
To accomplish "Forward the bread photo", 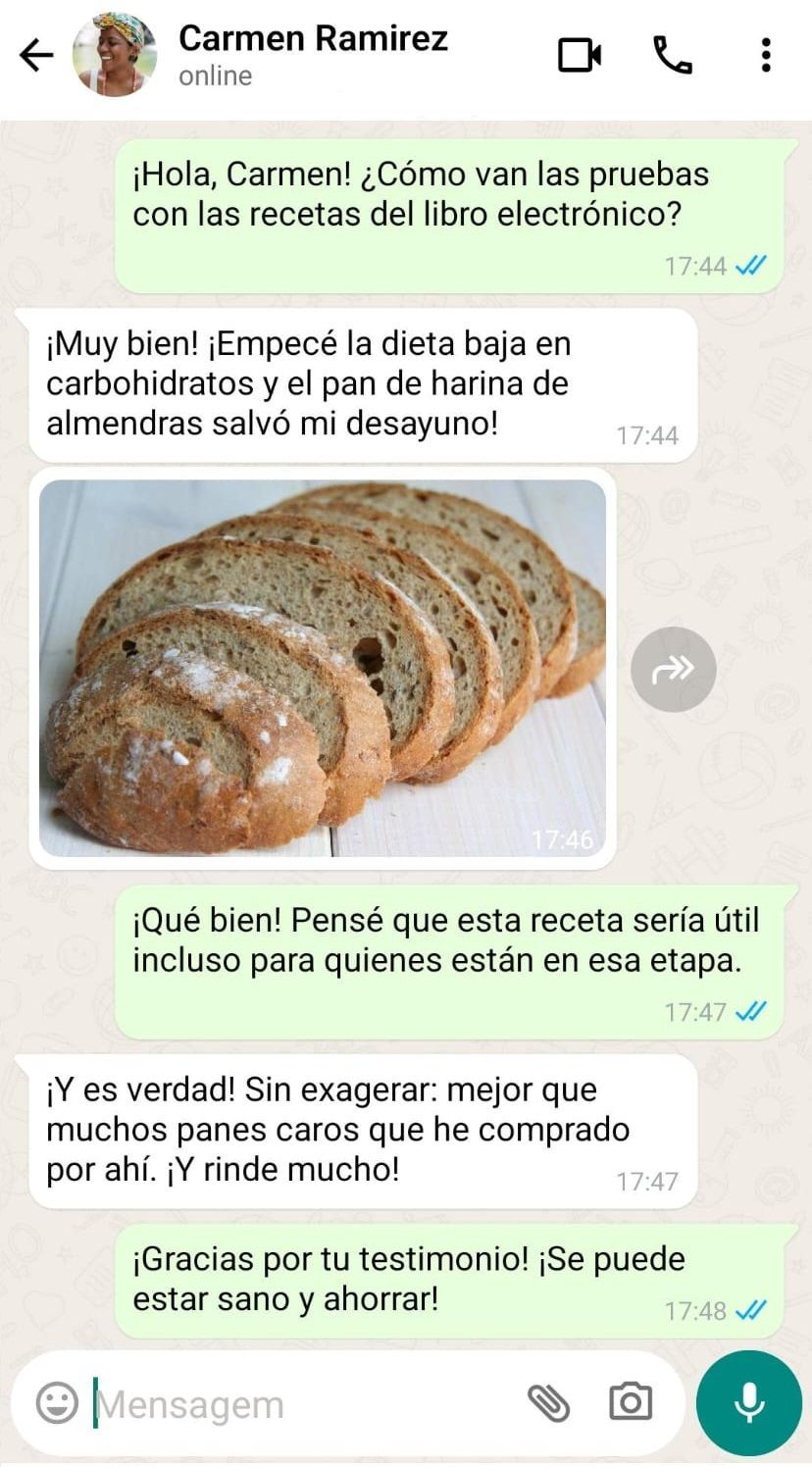I will (x=673, y=669).
